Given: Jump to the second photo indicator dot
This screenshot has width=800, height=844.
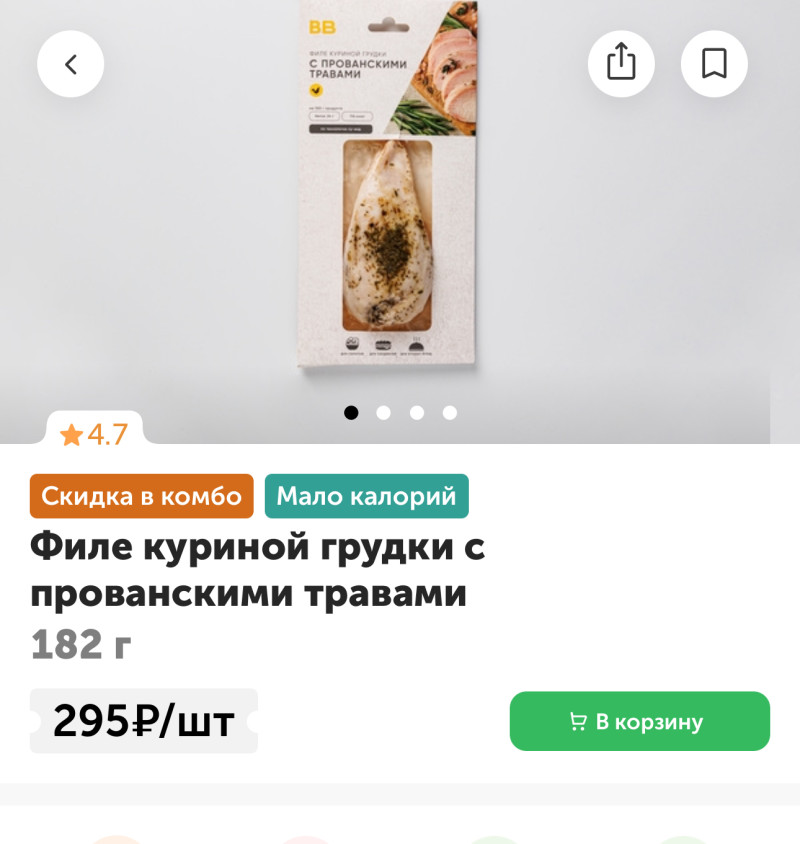Looking at the screenshot, I should (x=383, y=412).
